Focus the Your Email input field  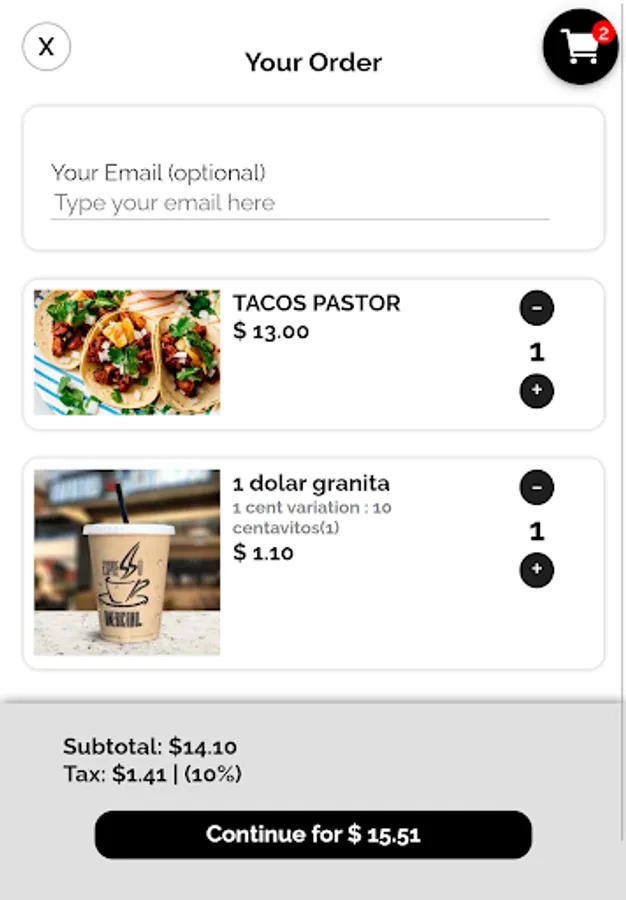coord(300,203)
